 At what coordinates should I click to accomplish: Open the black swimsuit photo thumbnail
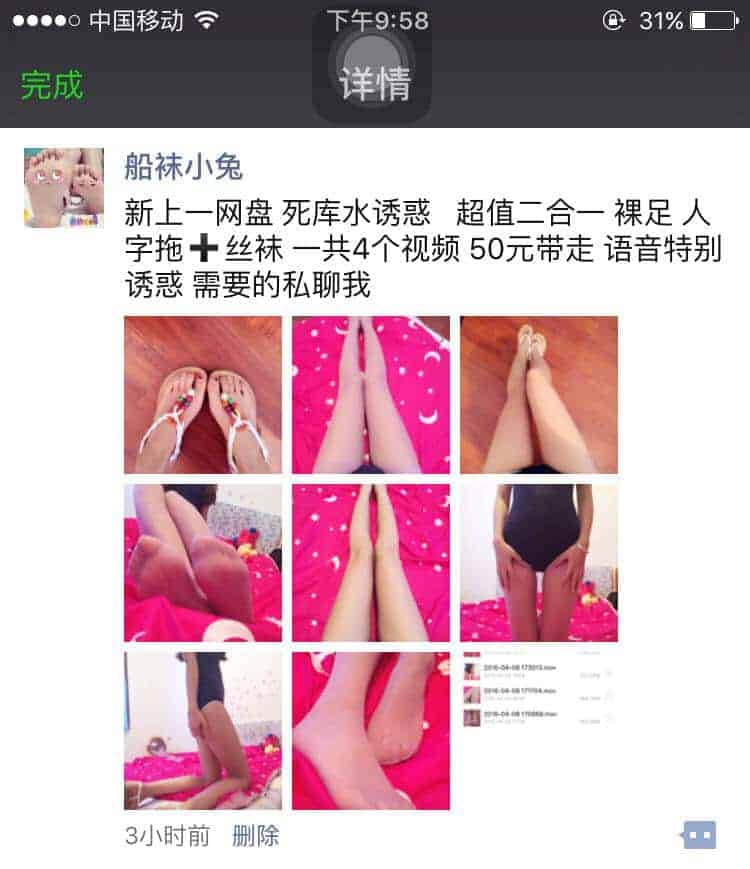pyautogui.click(x=539, y=563)
